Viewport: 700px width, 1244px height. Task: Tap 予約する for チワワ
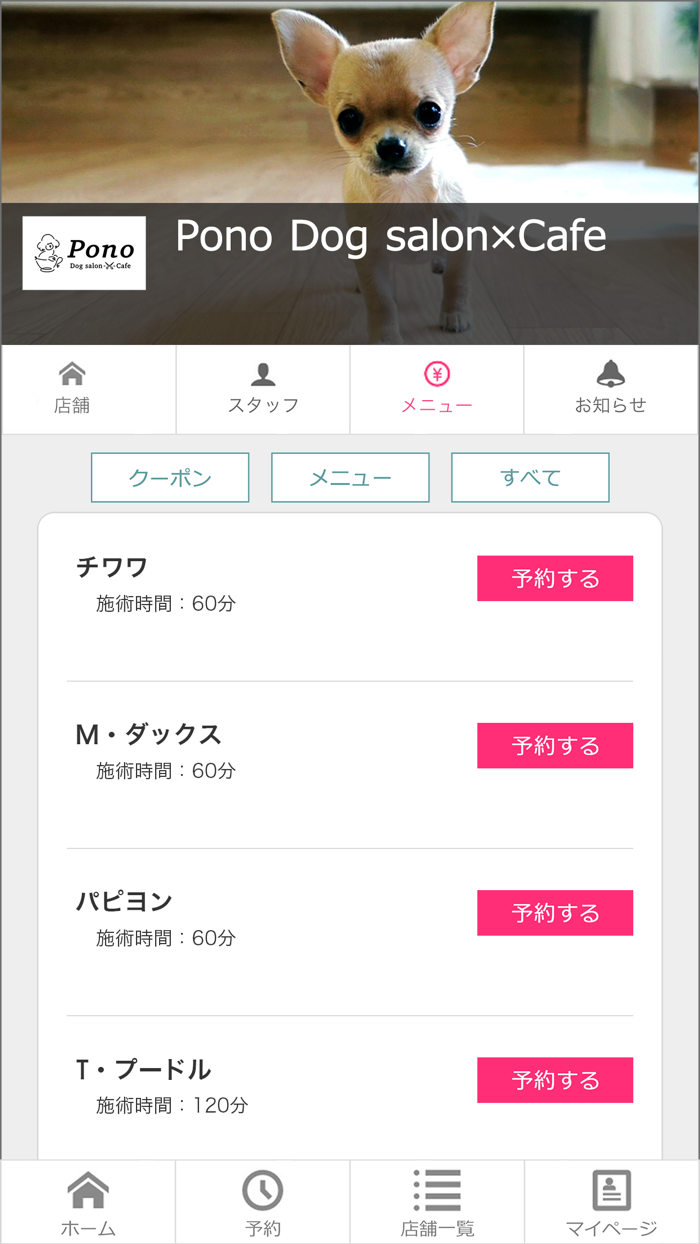[555, 579]
